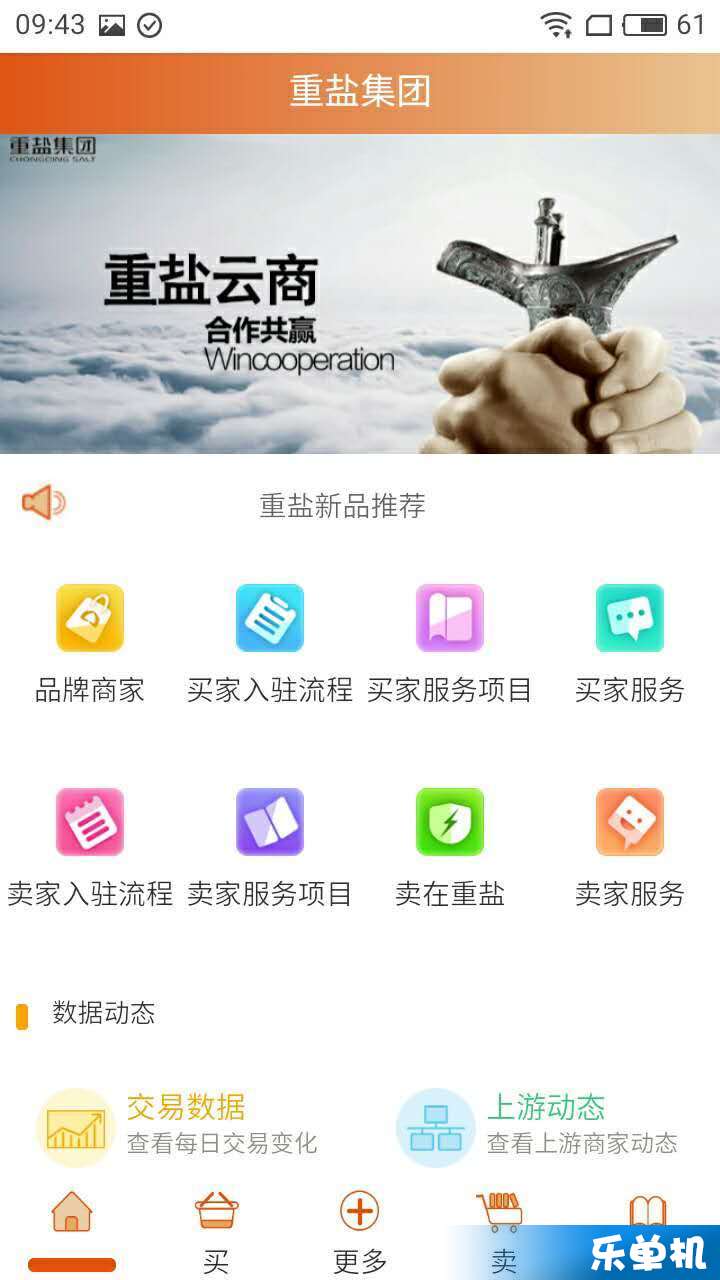View 交易数据 trading data
The width and height of the screenshot is (720, 1280).
pyautogui.click(x=180, y=1125)
